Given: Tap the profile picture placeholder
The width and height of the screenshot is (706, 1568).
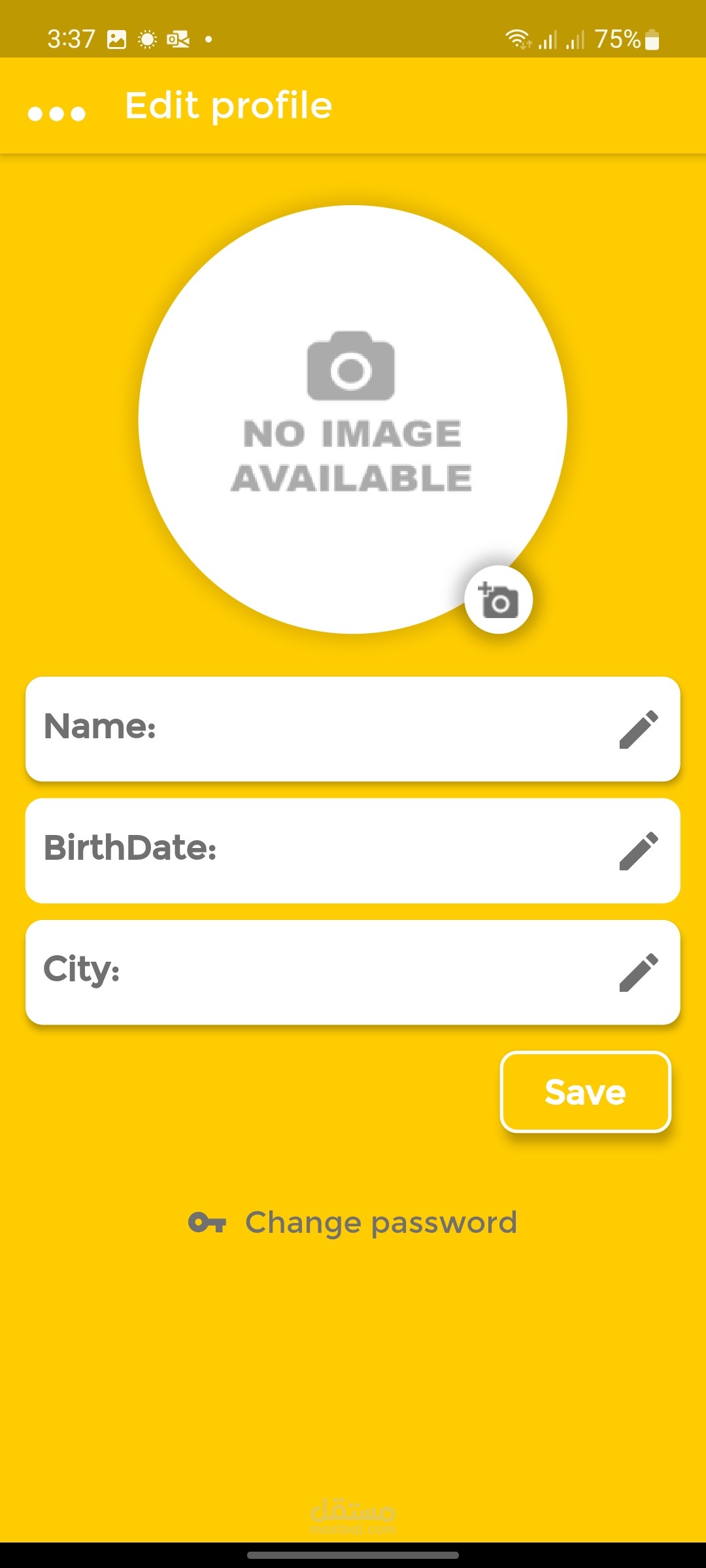Looking at the screenshot, I should coord(352,419).
